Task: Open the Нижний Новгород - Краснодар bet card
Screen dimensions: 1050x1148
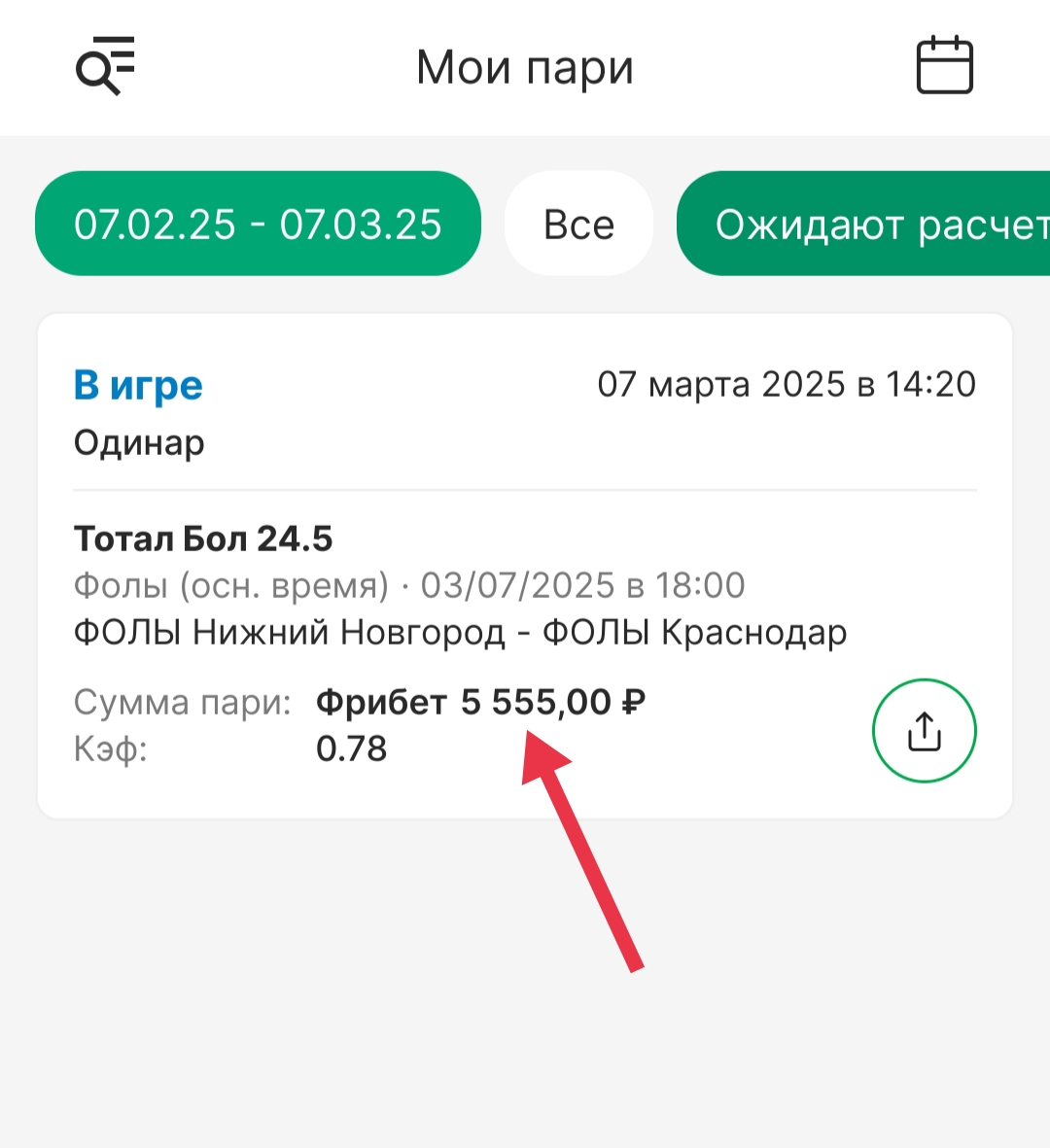Action: click(460, 632)
